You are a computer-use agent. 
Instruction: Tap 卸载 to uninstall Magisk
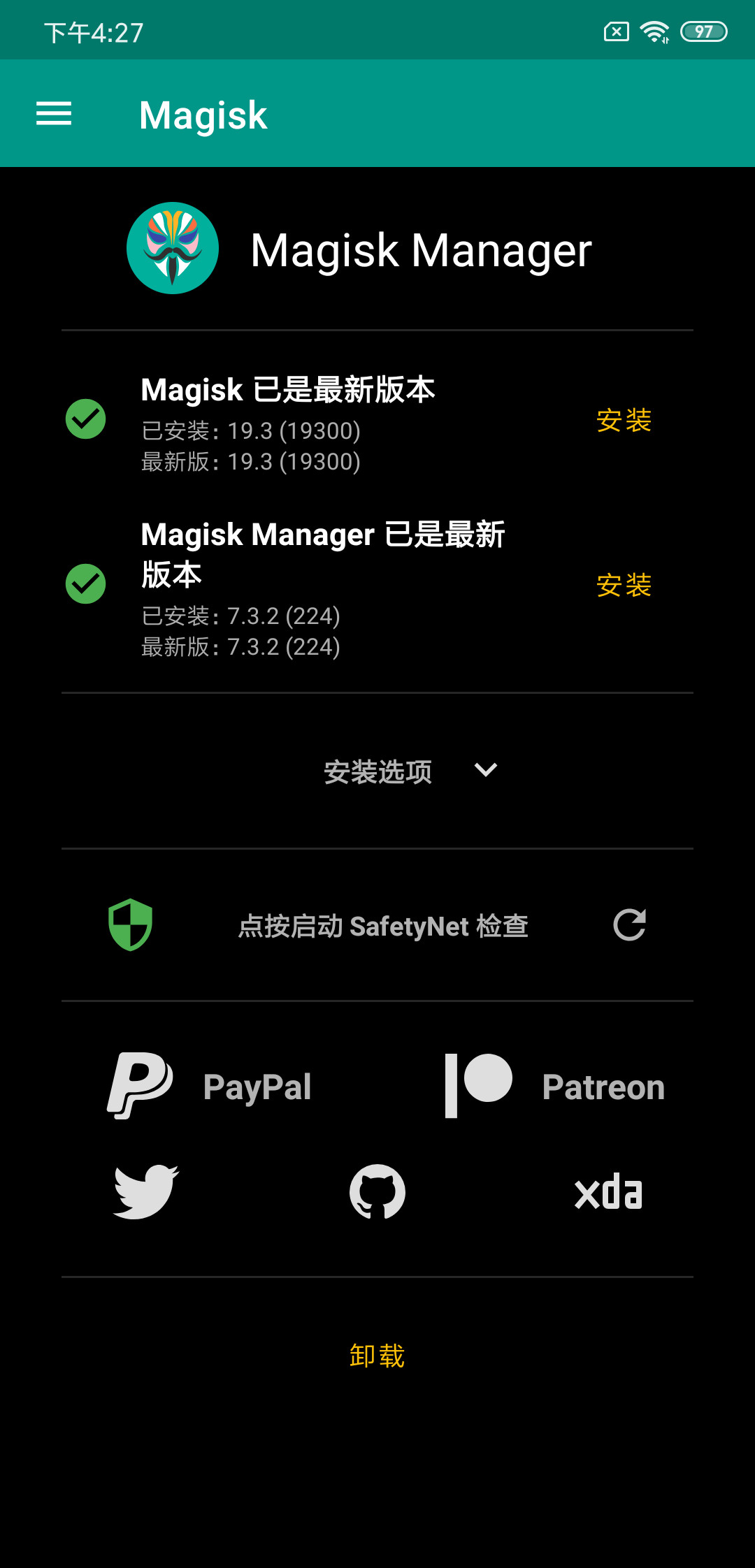pos(377,1356)
